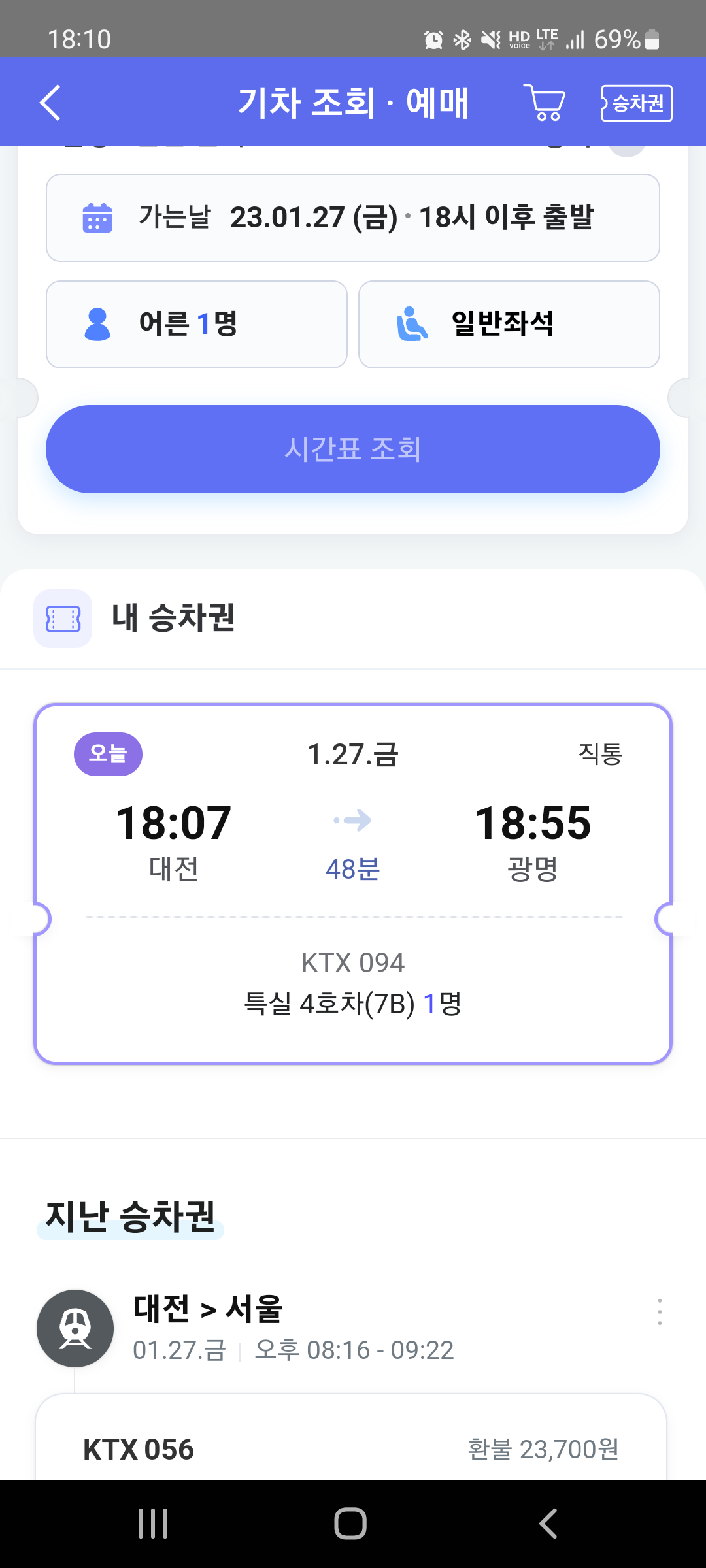Tap 시간표 조회 to search timetables
The image size is (706, 1568).
[353, 449]
